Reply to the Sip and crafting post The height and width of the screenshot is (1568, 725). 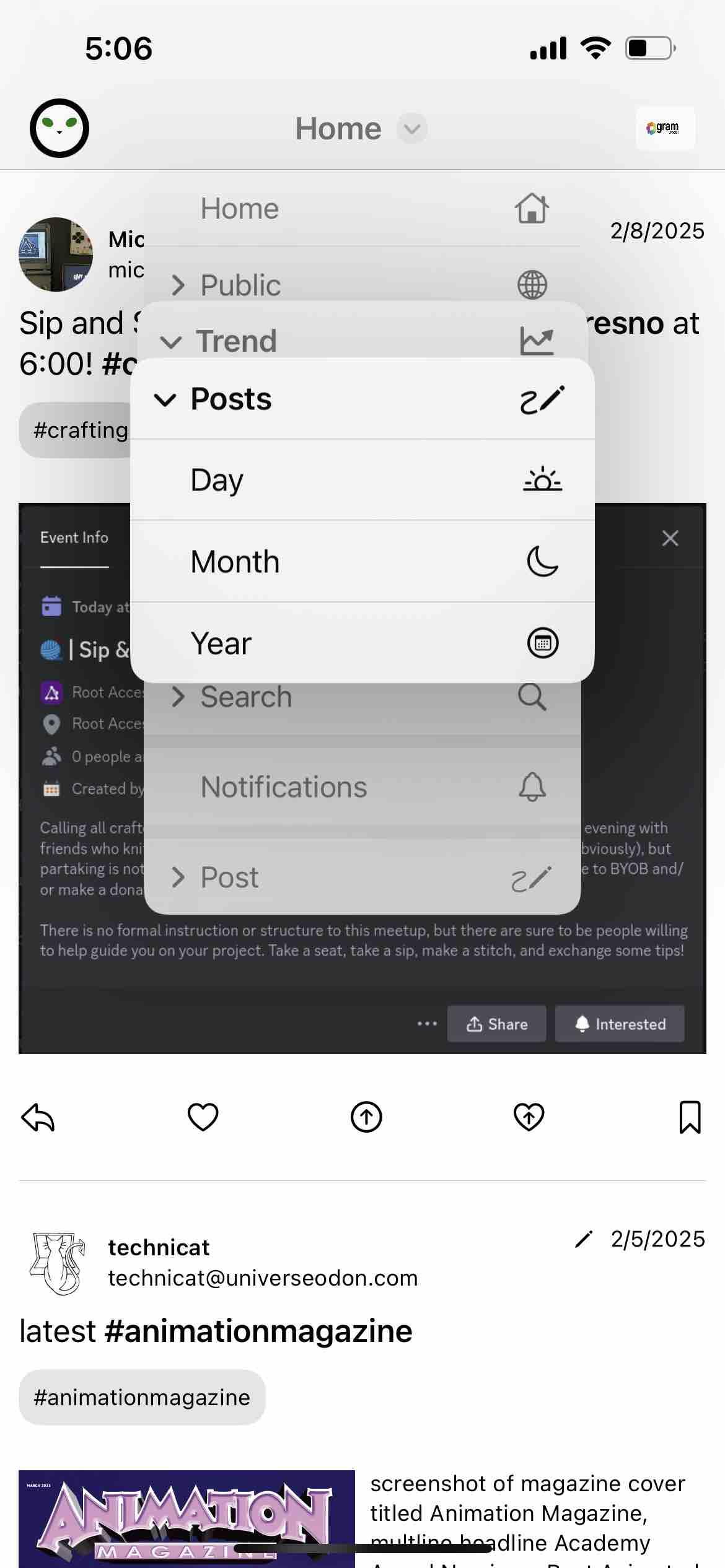38,1117
